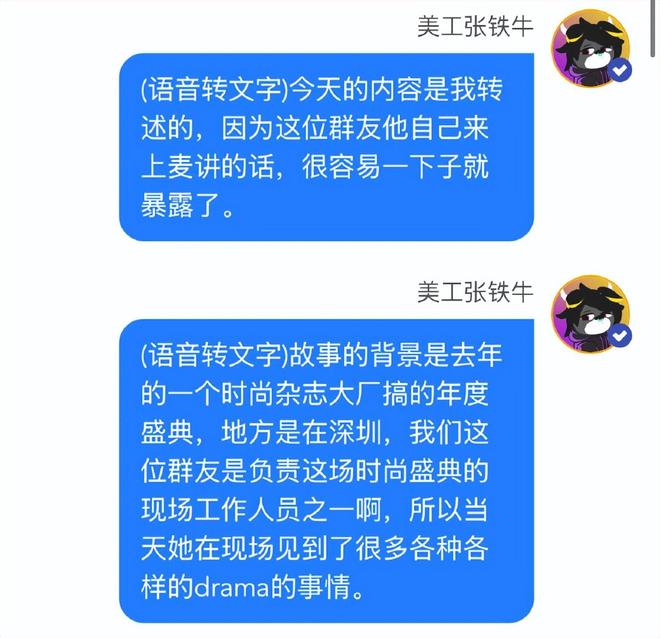Open 美工张铁牛's avatar beside the 今天的内容 message
Viewport: 660px width, 638px height.
(x=590, y=50)
